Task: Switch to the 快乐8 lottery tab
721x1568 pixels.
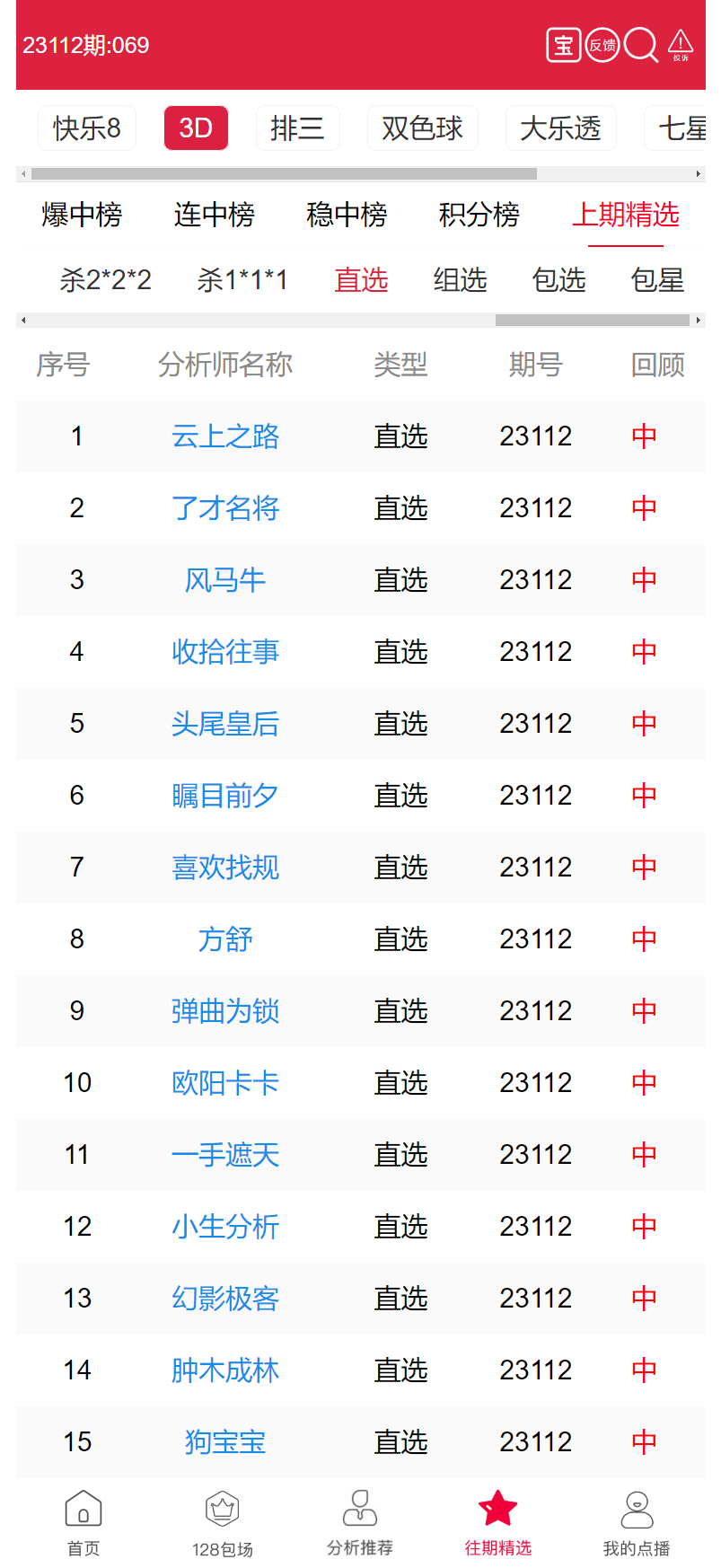Action: pyautogui.click(x=87, y=128)
